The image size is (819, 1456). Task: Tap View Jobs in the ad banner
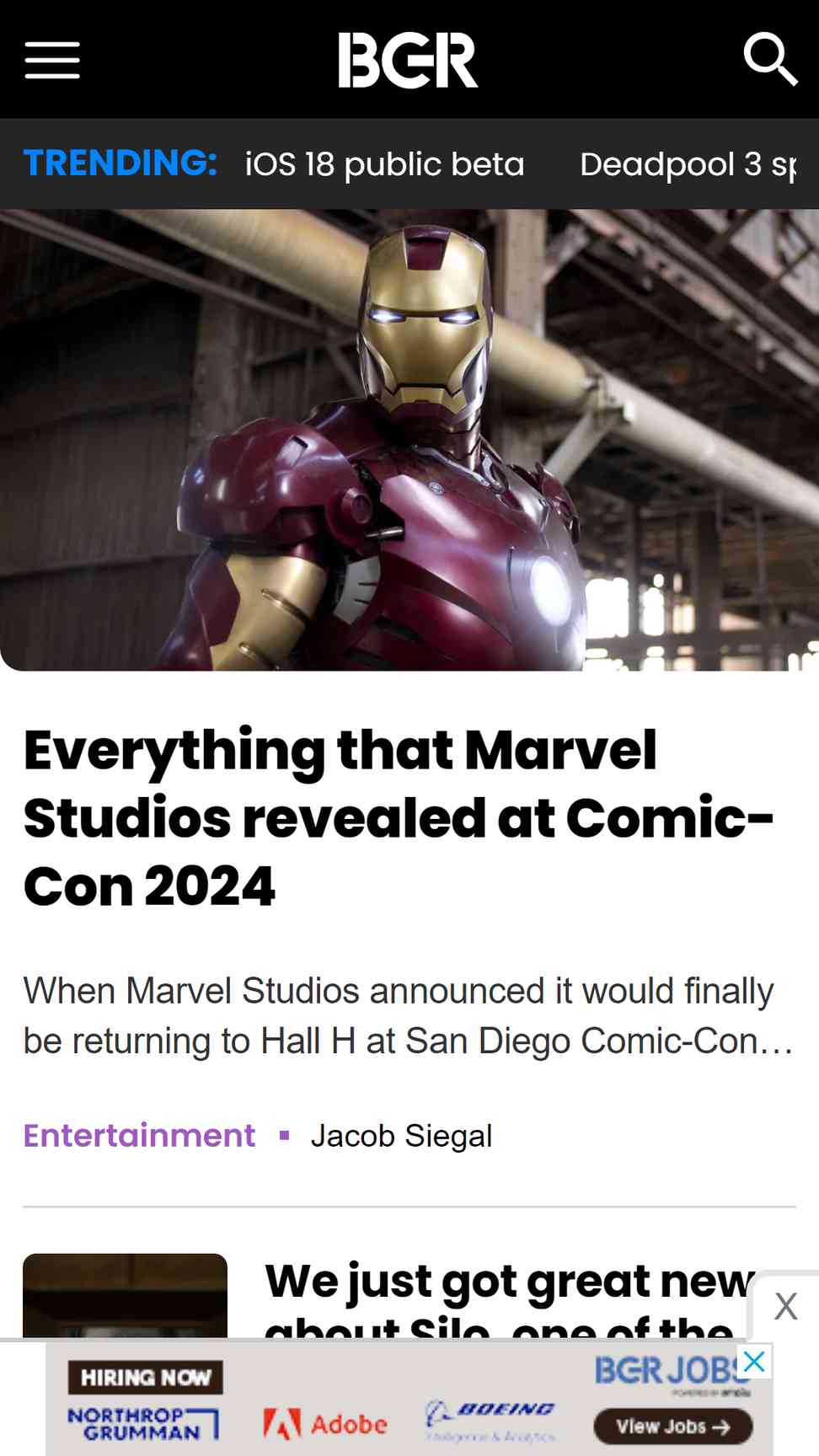[x=672, y=1427]
